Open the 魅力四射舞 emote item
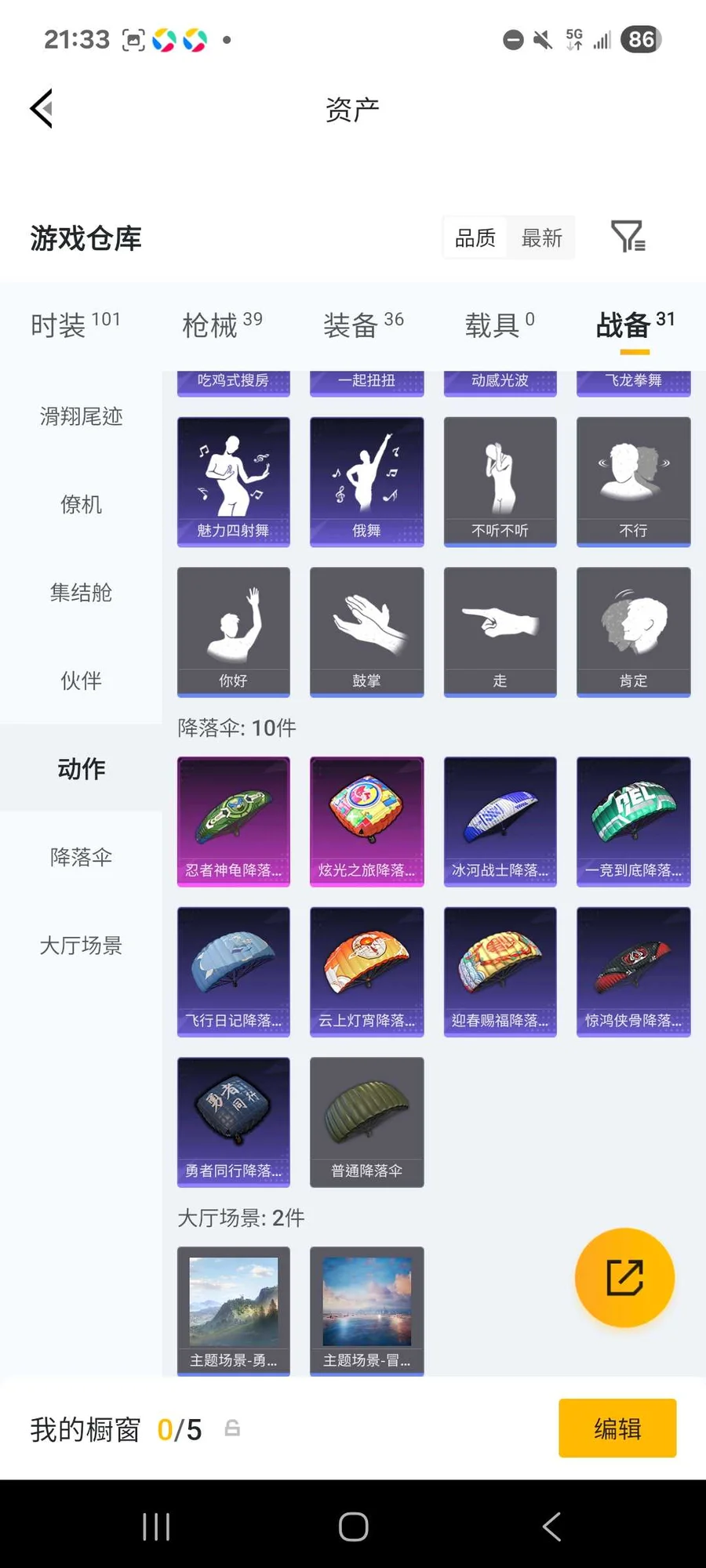Viewport: 706px width, 1568px height. 234,481
